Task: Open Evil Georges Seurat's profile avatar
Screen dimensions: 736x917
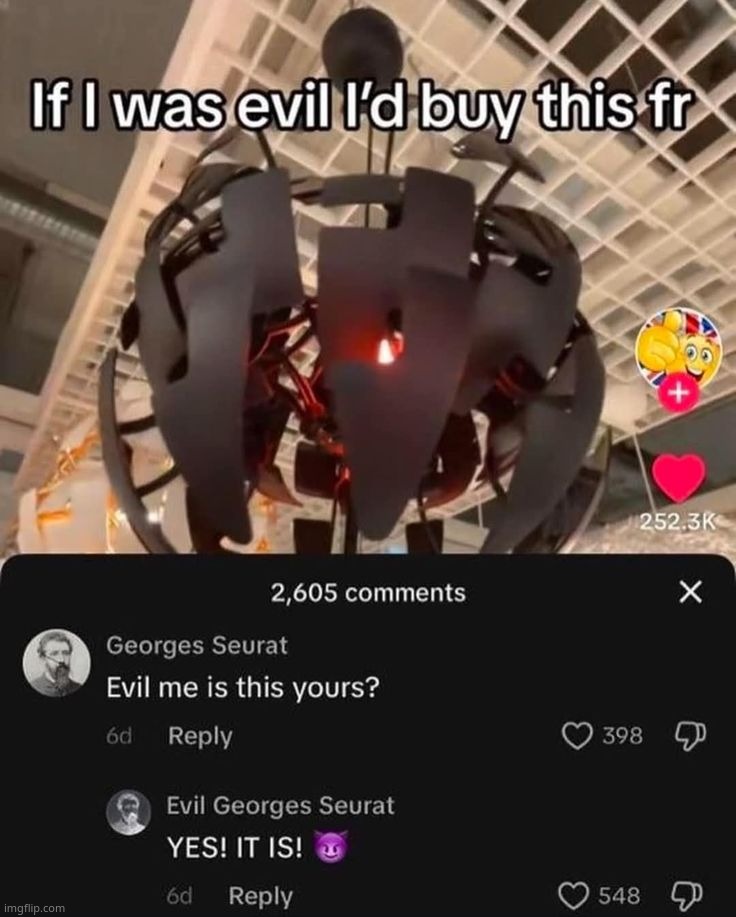Action: (131, 809)
